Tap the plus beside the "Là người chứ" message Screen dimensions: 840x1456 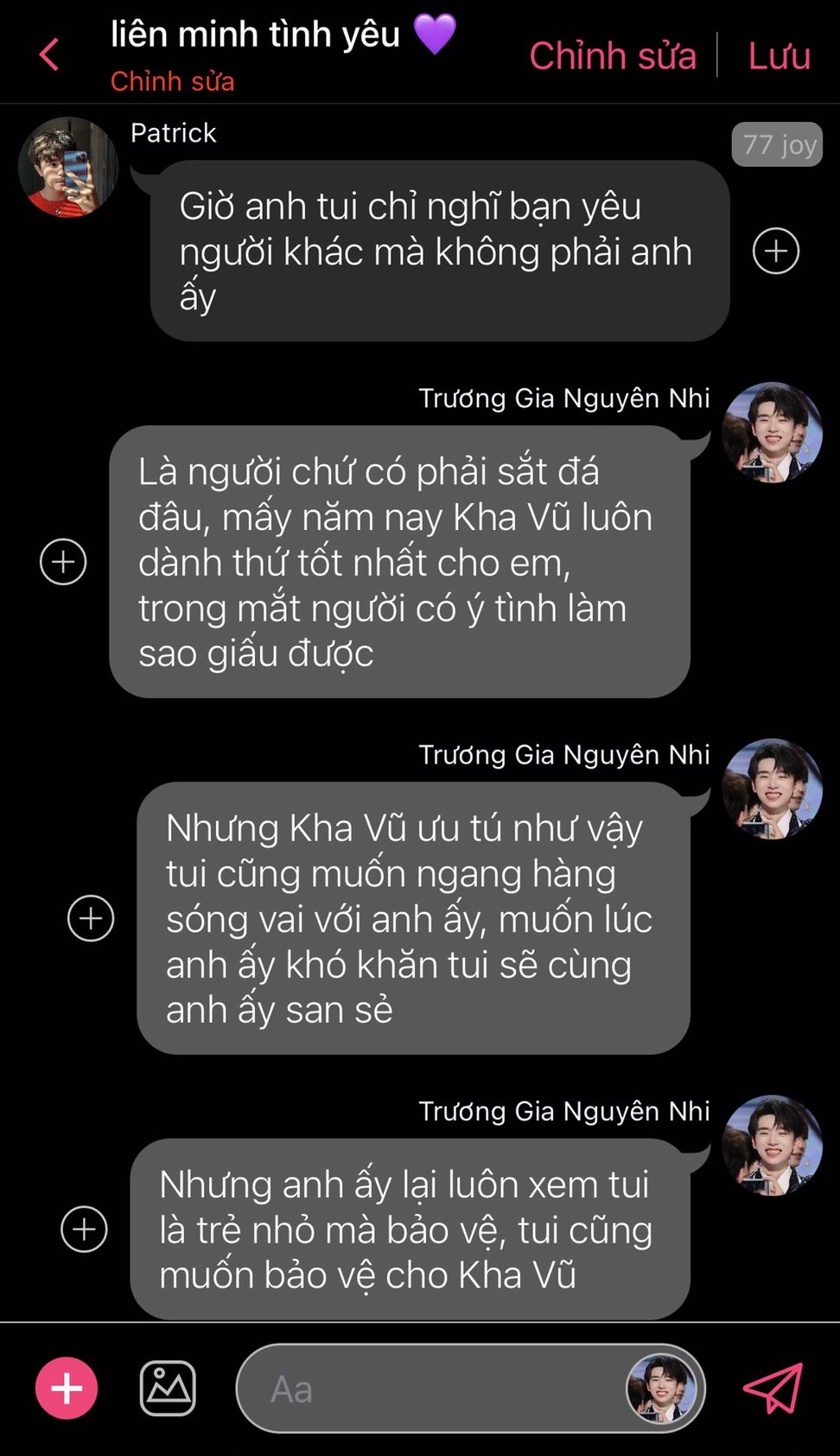(x=63, y=562)
